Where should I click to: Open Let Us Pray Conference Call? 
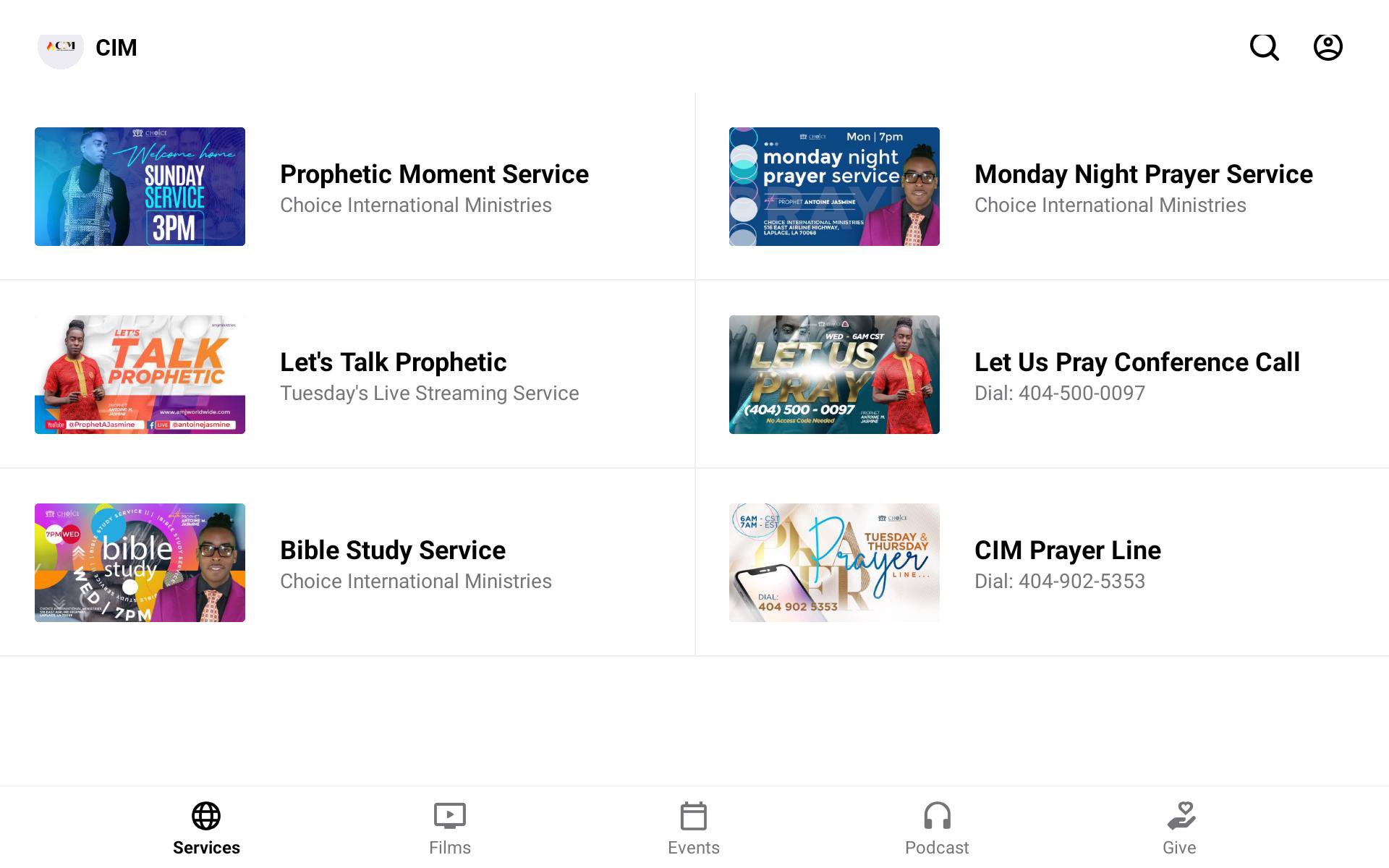[1137, 362]
